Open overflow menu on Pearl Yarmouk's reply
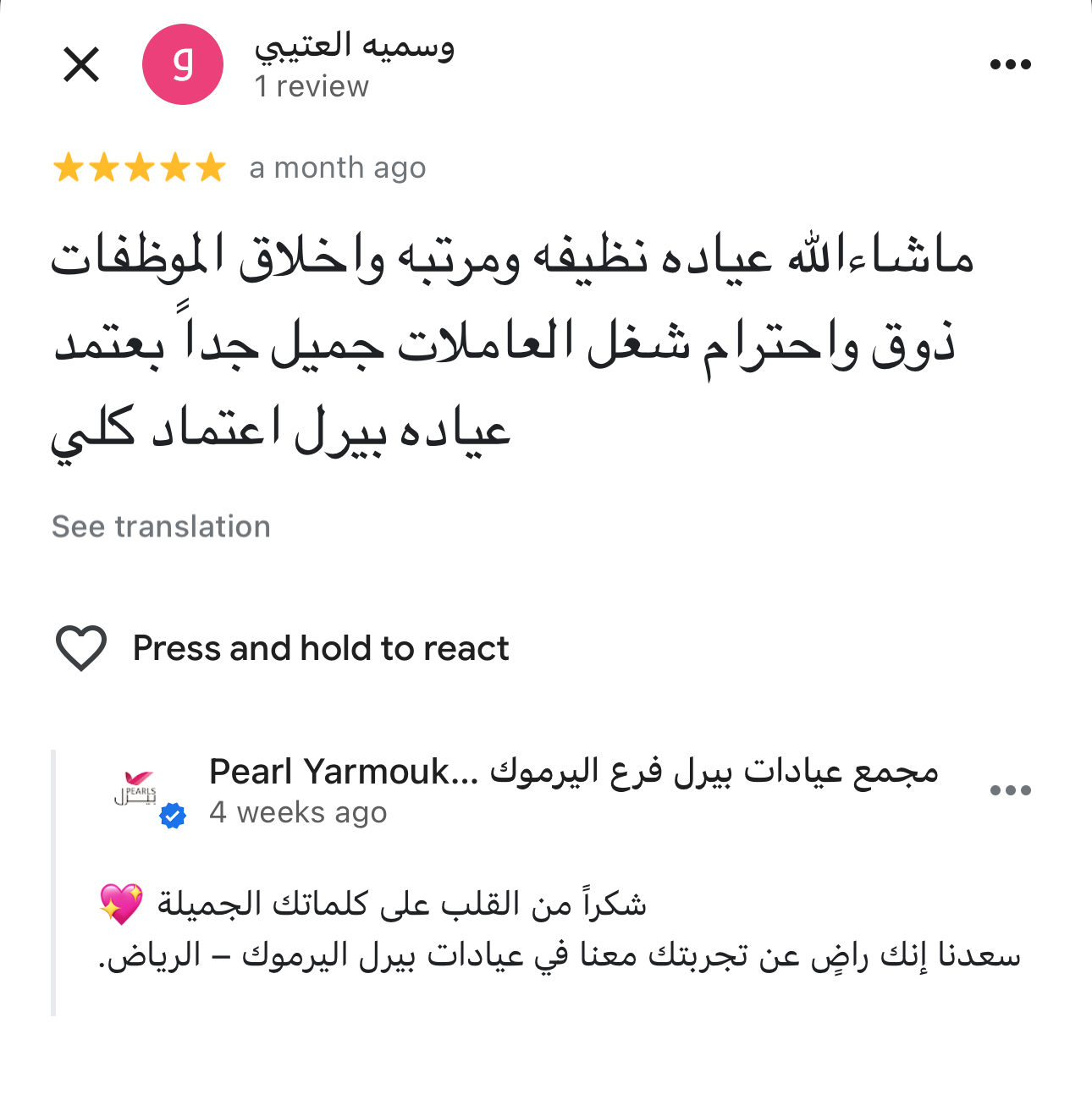This screenshot has height=1100, width=1092. 1010,790
